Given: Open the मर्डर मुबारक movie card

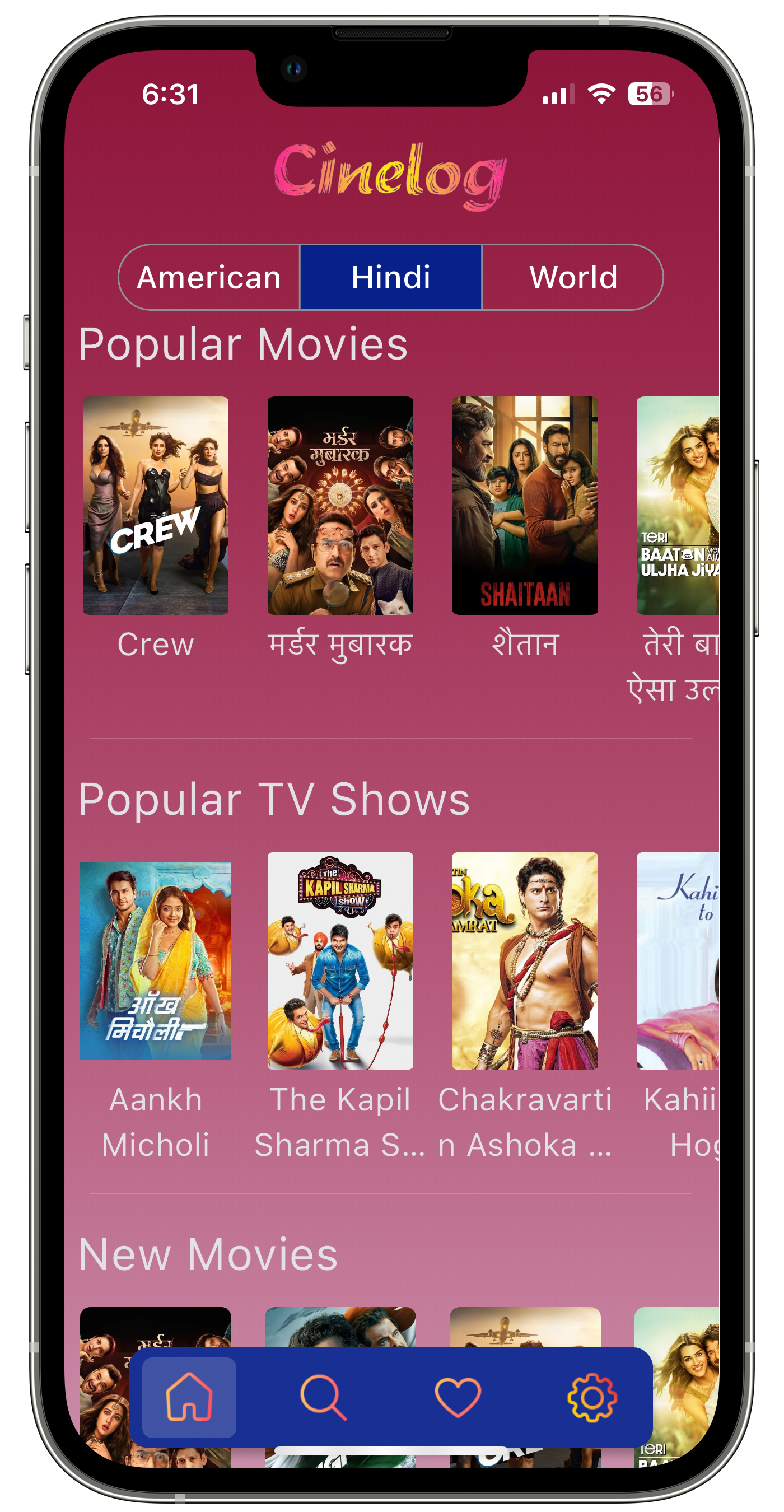Looking at the screenshot, I should point(340,505).
